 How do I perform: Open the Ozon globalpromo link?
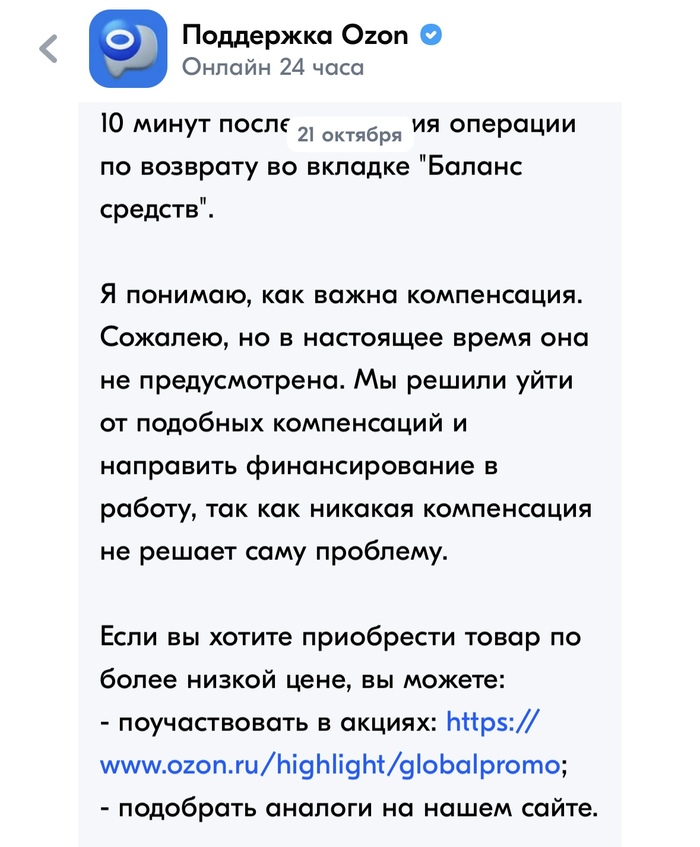330,765
